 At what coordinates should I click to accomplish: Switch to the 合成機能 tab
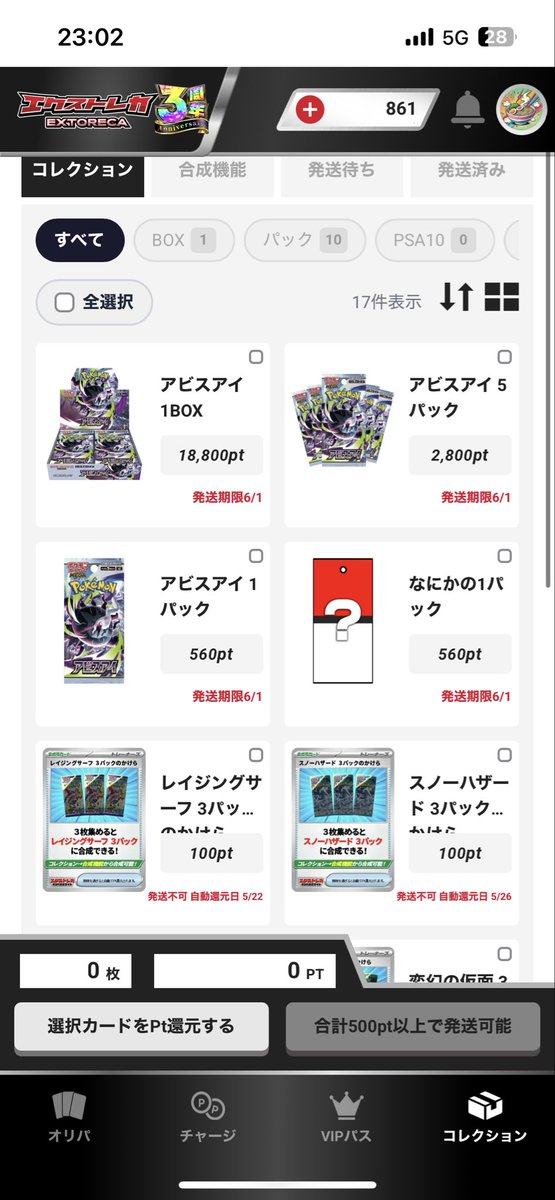pyautogui.click(x=213, y=171)
